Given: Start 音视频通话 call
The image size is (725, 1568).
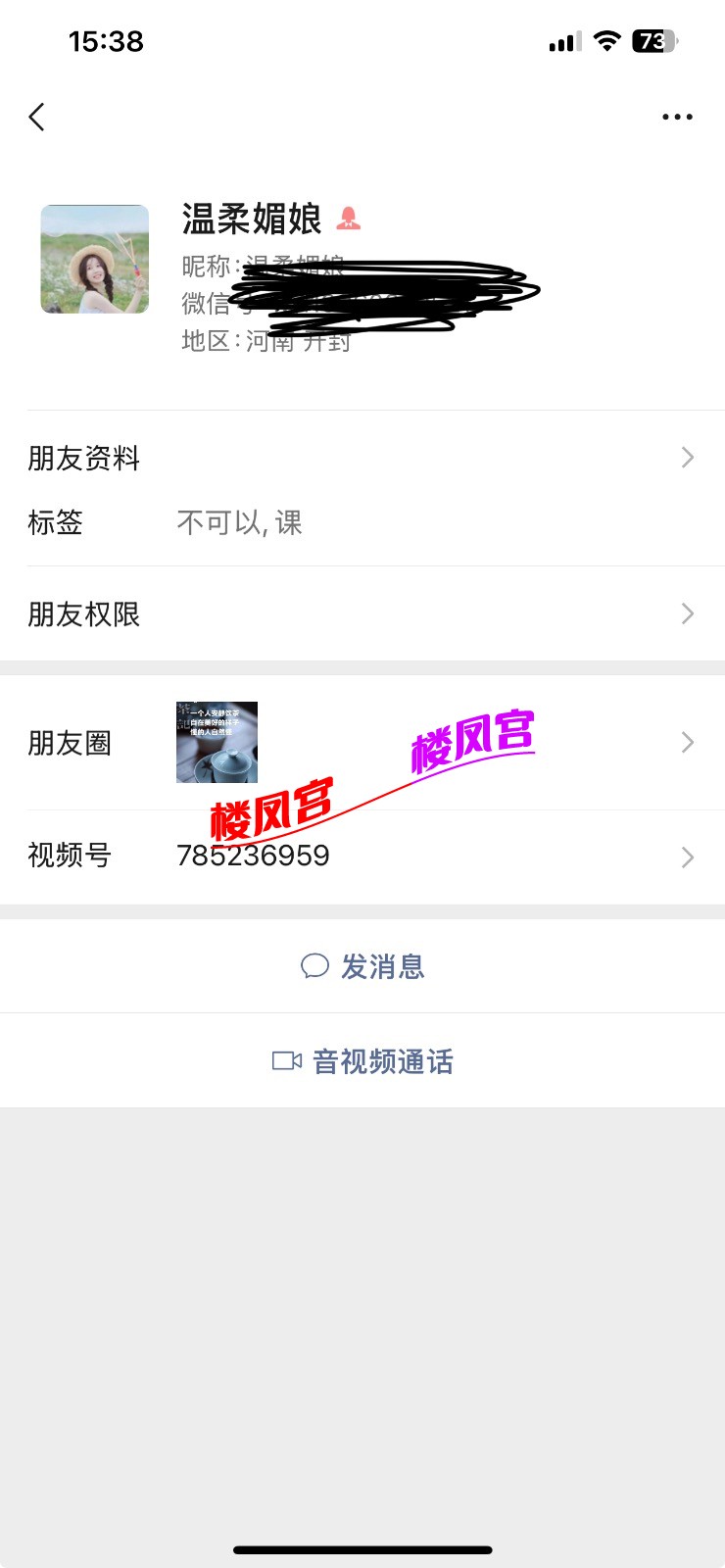Looking at the screenshot, I should pos(362,1061).
